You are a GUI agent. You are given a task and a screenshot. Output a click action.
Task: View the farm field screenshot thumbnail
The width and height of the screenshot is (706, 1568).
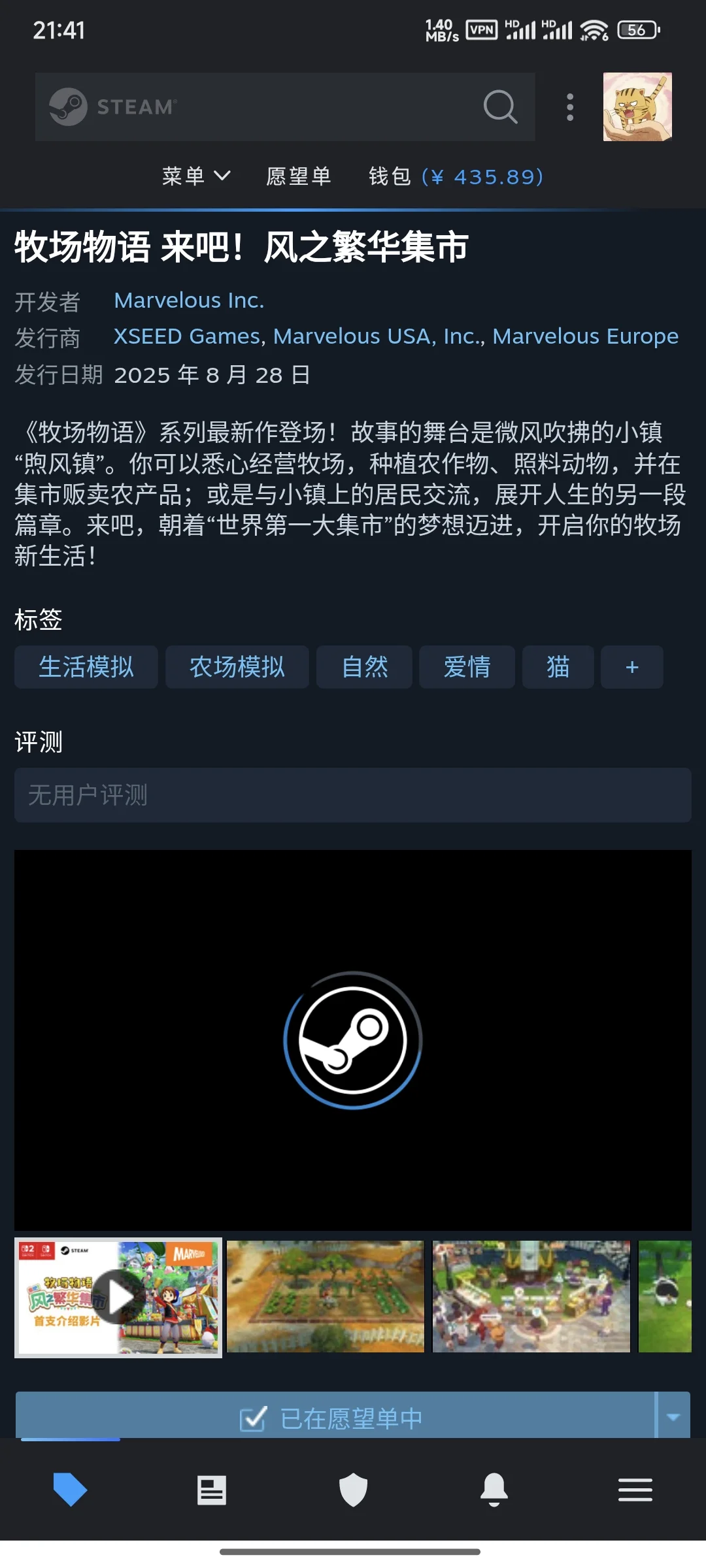point(325,1297)
